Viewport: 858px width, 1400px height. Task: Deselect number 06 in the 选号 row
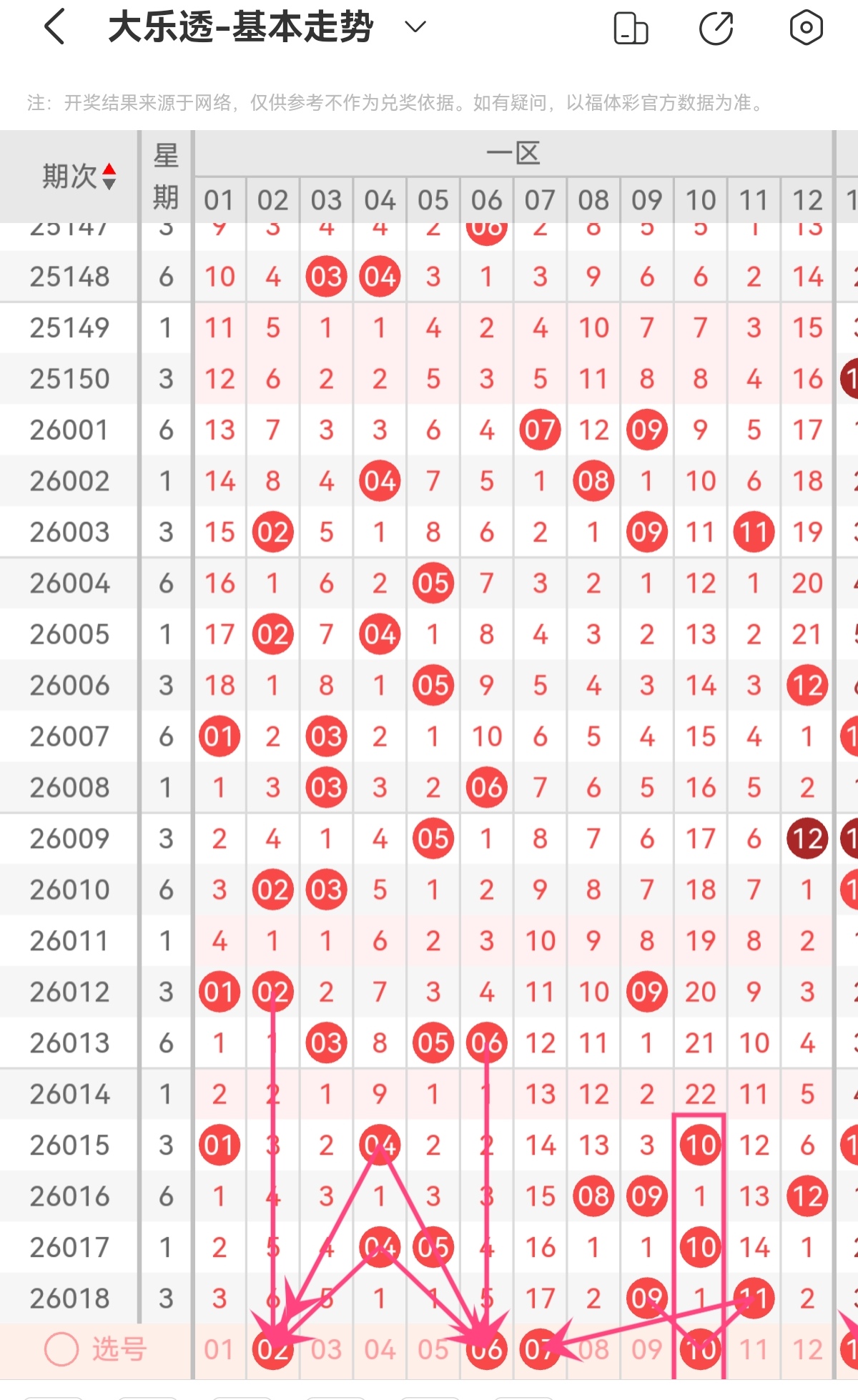click(x=486, y=1349)
